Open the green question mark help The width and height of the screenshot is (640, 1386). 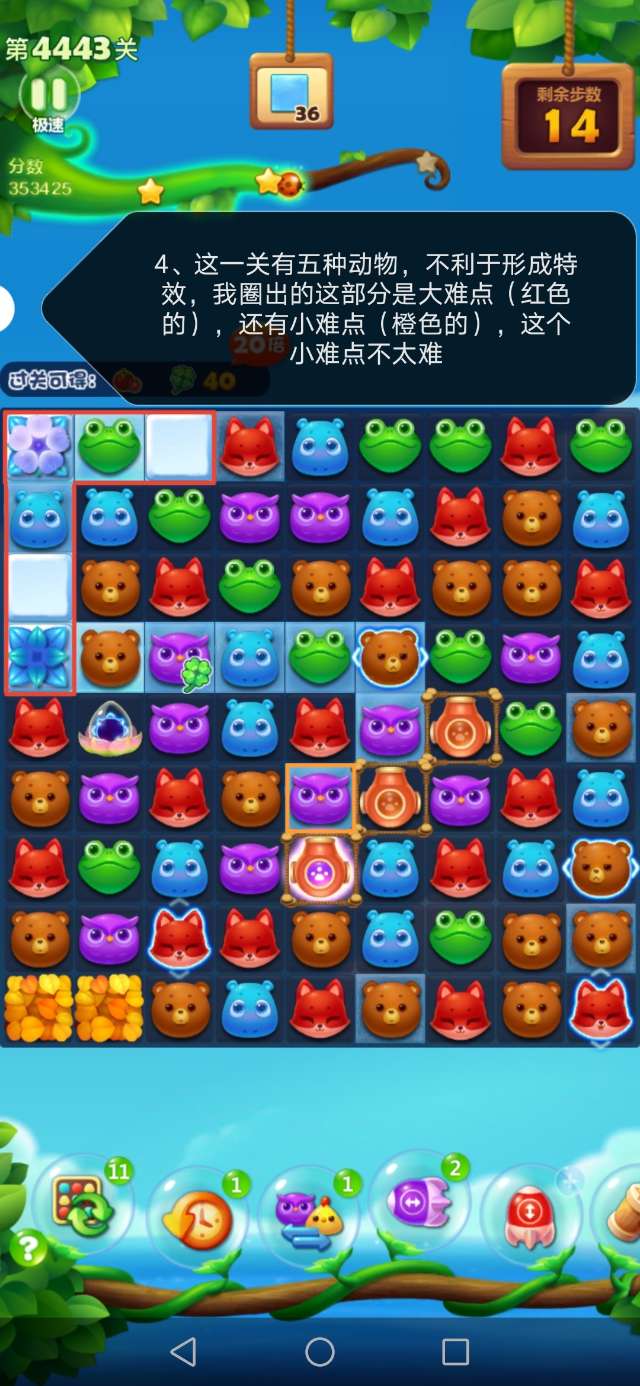(28, 1248)
